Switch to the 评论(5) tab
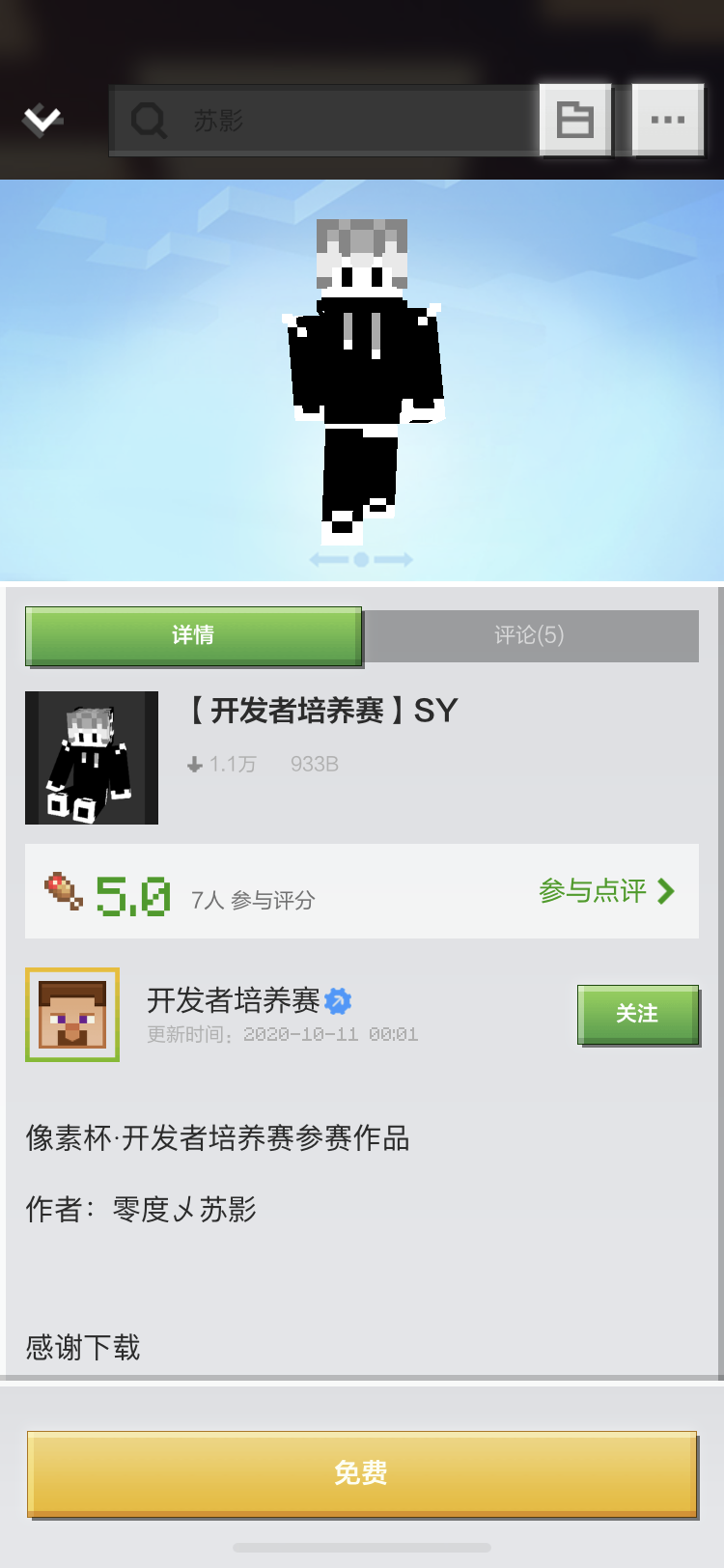This screenshot has width=724, height=1568. click(529, 635)
